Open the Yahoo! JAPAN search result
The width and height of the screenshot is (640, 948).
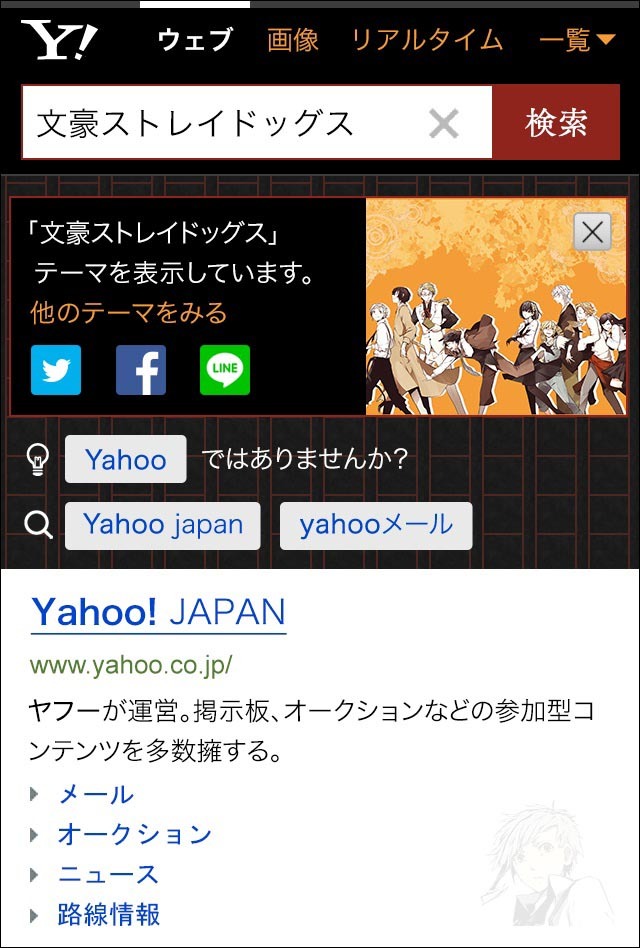point(159,612)
